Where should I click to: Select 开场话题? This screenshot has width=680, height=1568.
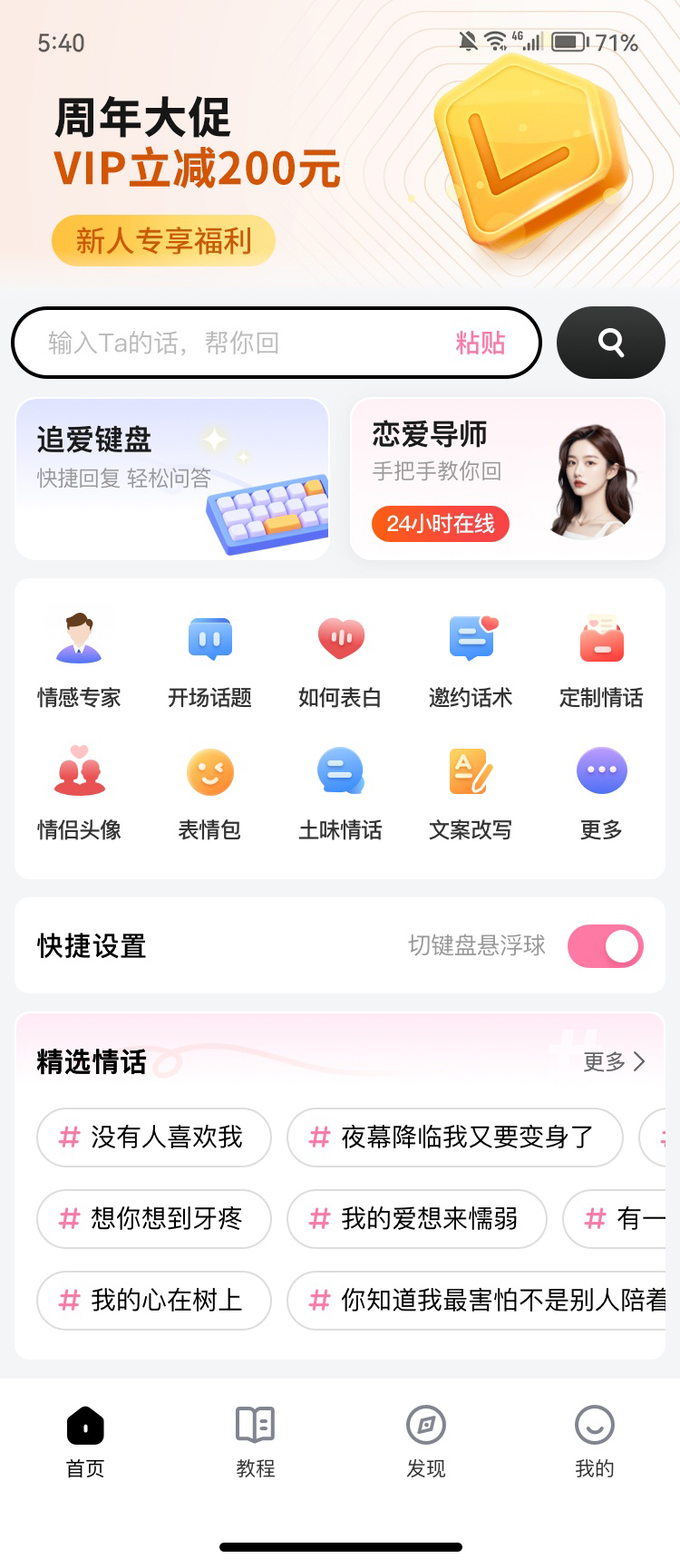pos(209,659)
